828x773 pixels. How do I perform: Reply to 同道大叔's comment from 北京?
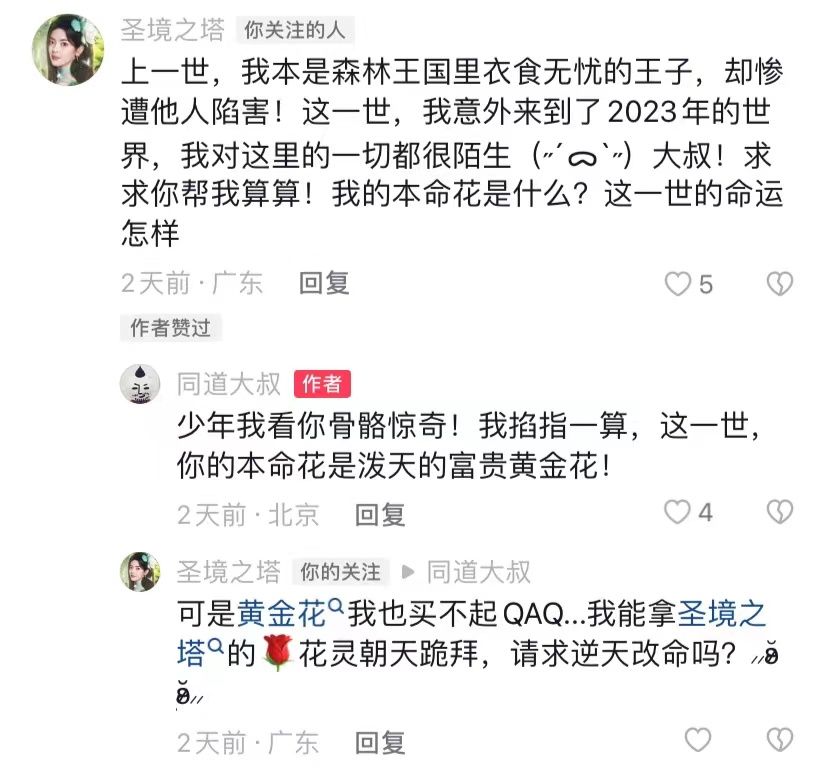(x=380, y=514)
